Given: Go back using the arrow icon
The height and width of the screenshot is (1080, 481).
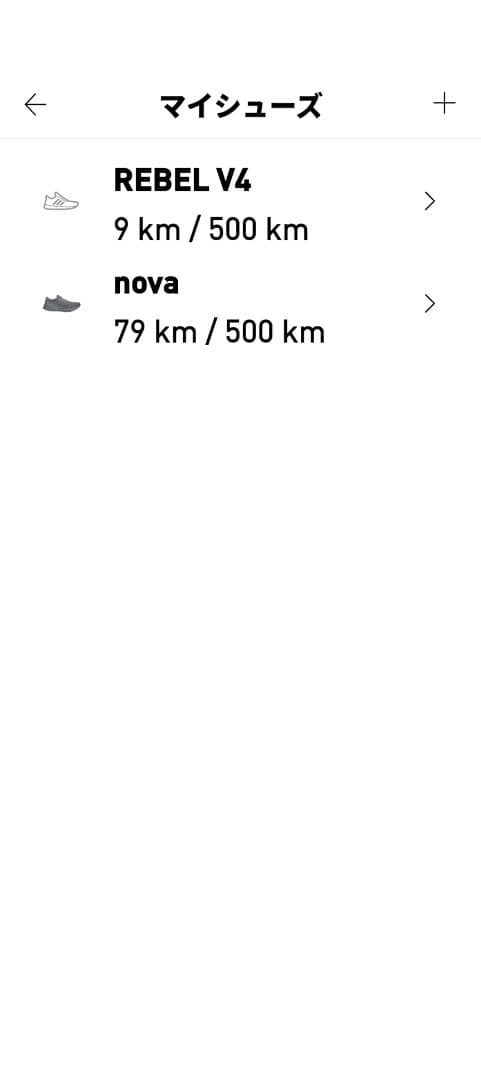Looking at the screenshot, I should pos(35,104).
